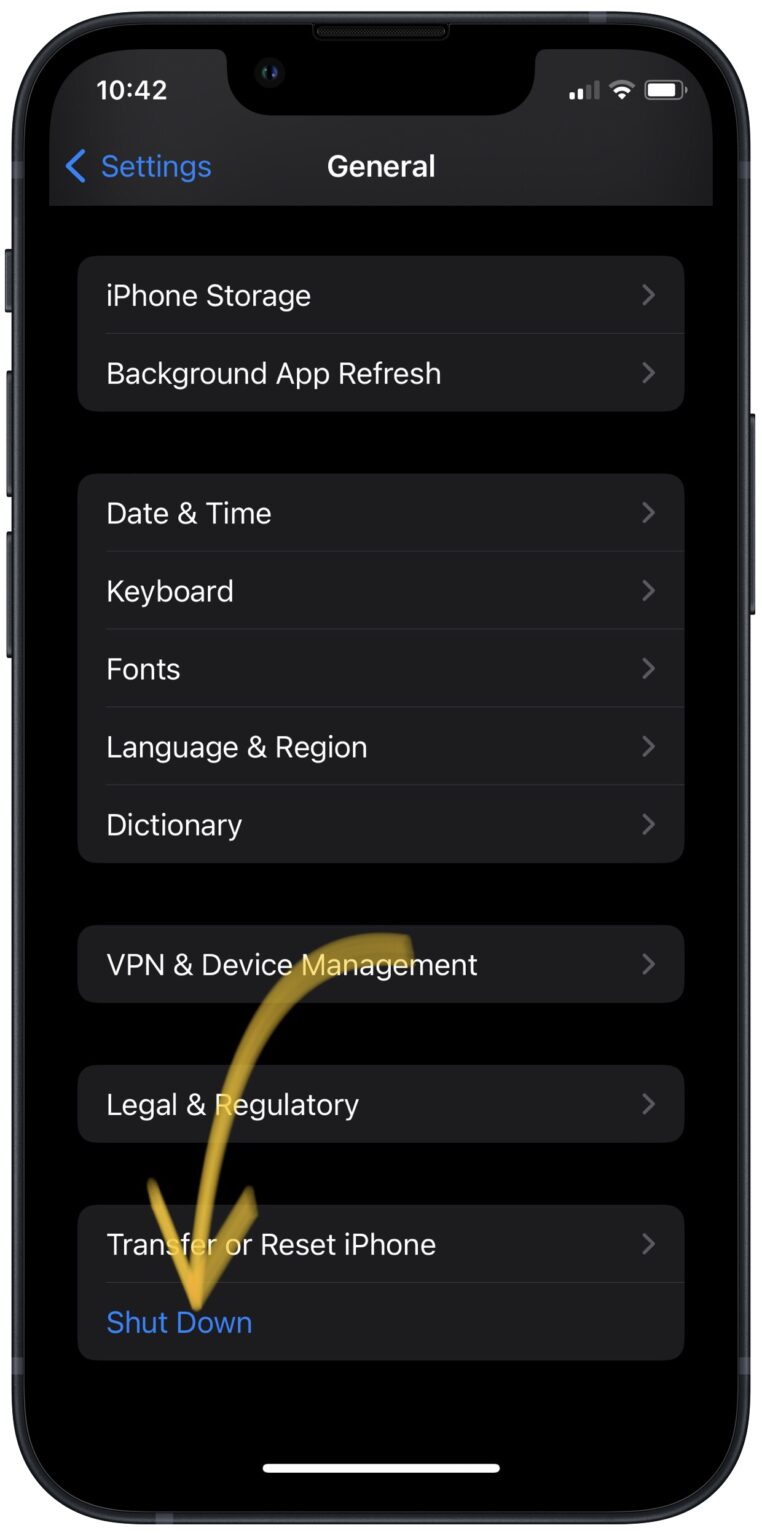Open Background App Refresh settings

coord(380,373)
